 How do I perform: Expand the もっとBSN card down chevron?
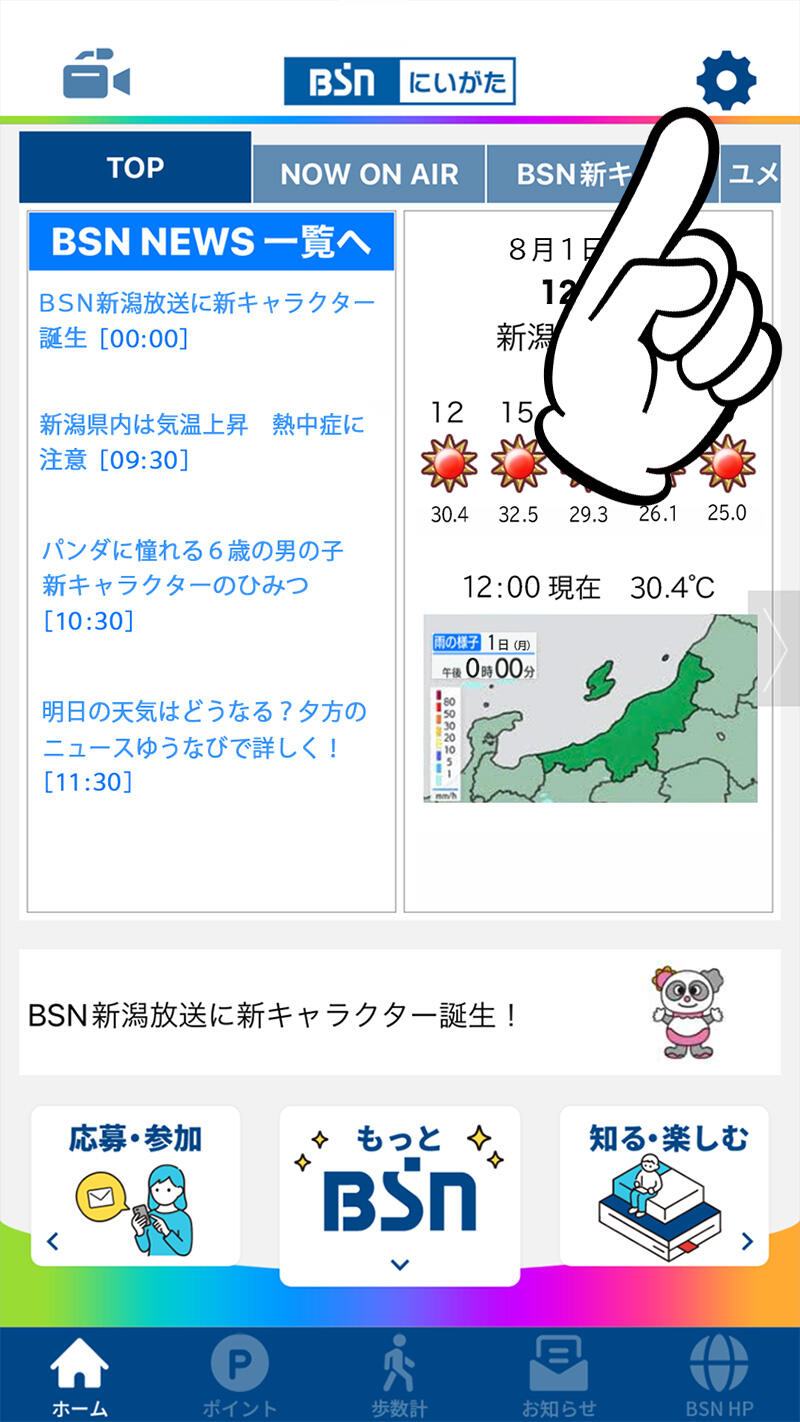pos(399,1264)
